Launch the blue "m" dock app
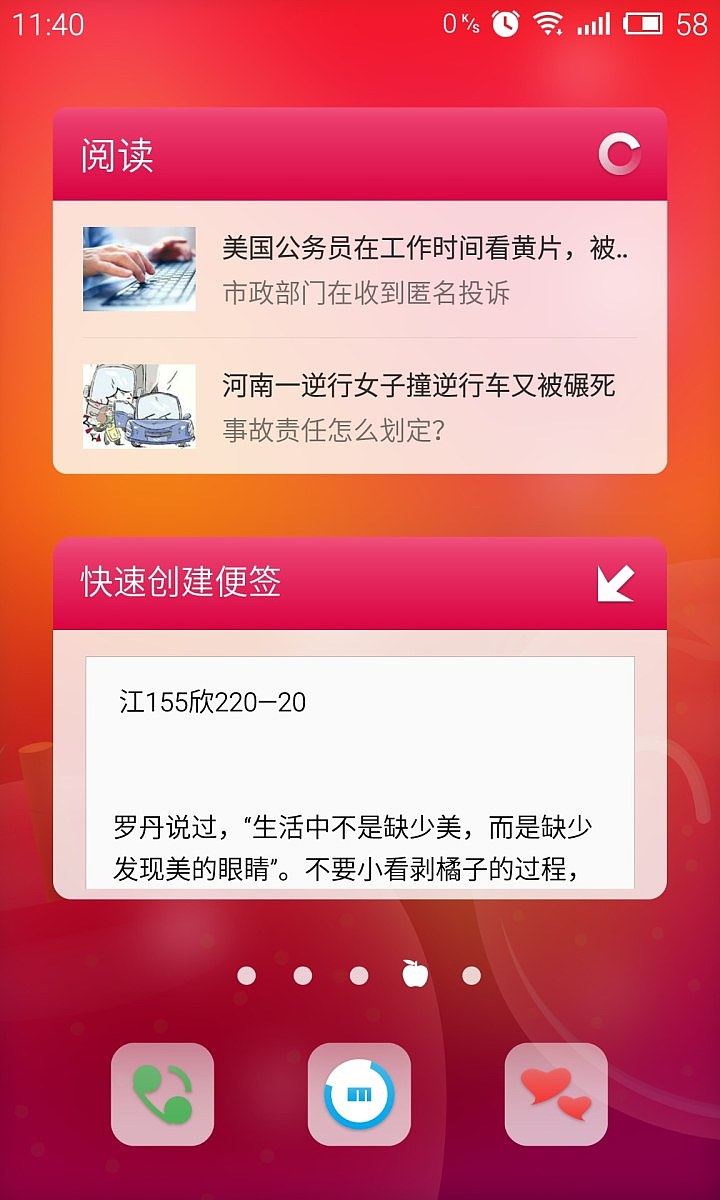 click(x=360, y=1094)
